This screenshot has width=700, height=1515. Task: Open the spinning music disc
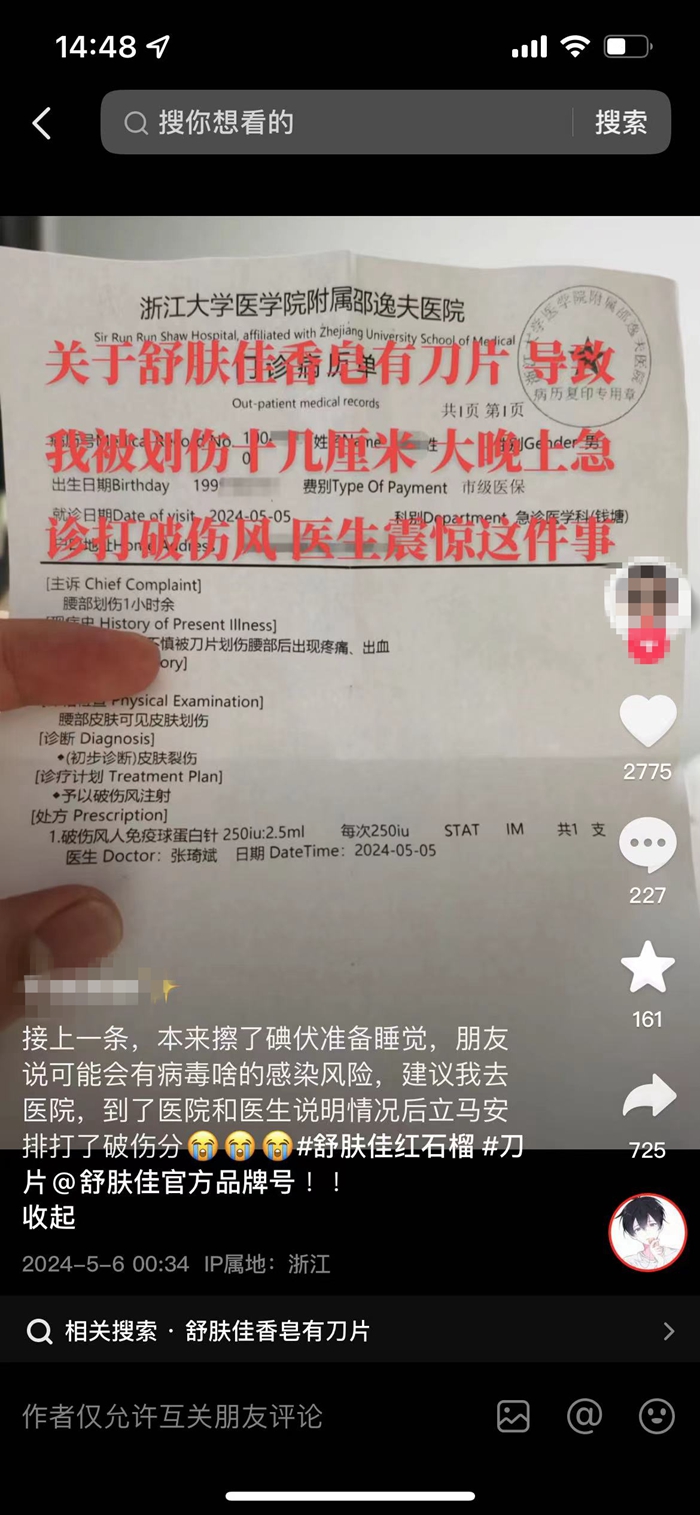[x=647, y=1232]
